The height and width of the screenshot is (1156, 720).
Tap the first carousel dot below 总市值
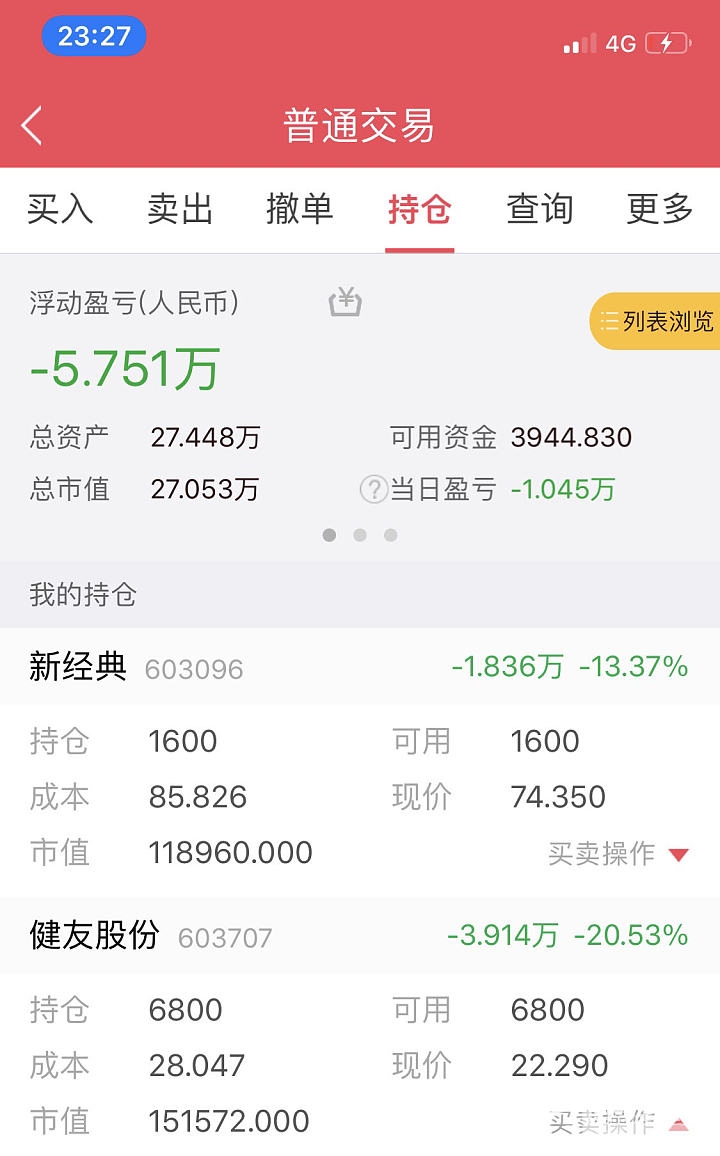[330, 536]
